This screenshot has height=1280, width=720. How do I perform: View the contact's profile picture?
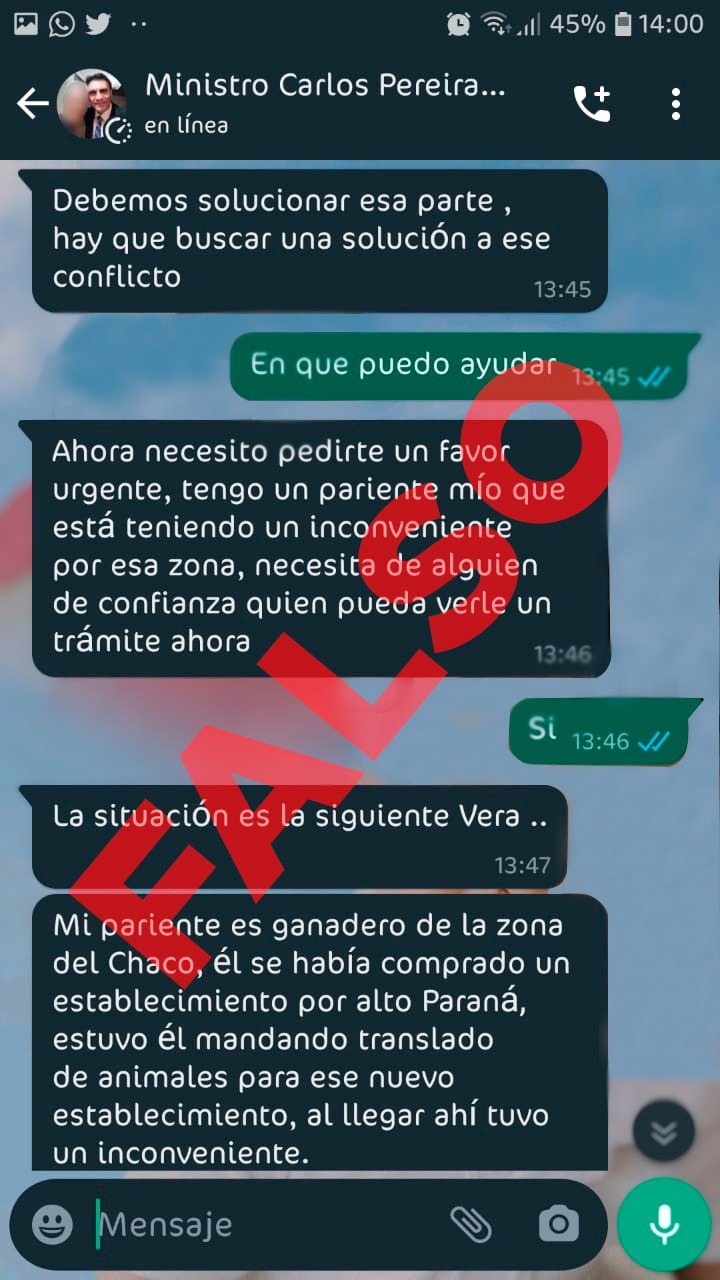click(x=93, y=104)
